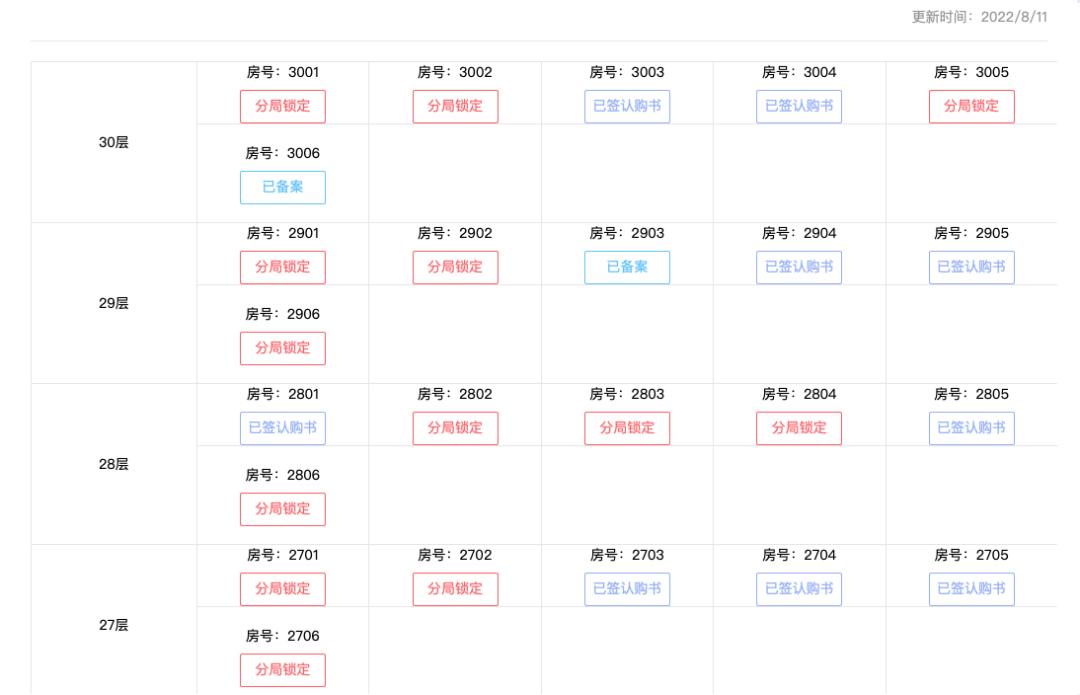Open 已签认购书 for room 2703

627,589
